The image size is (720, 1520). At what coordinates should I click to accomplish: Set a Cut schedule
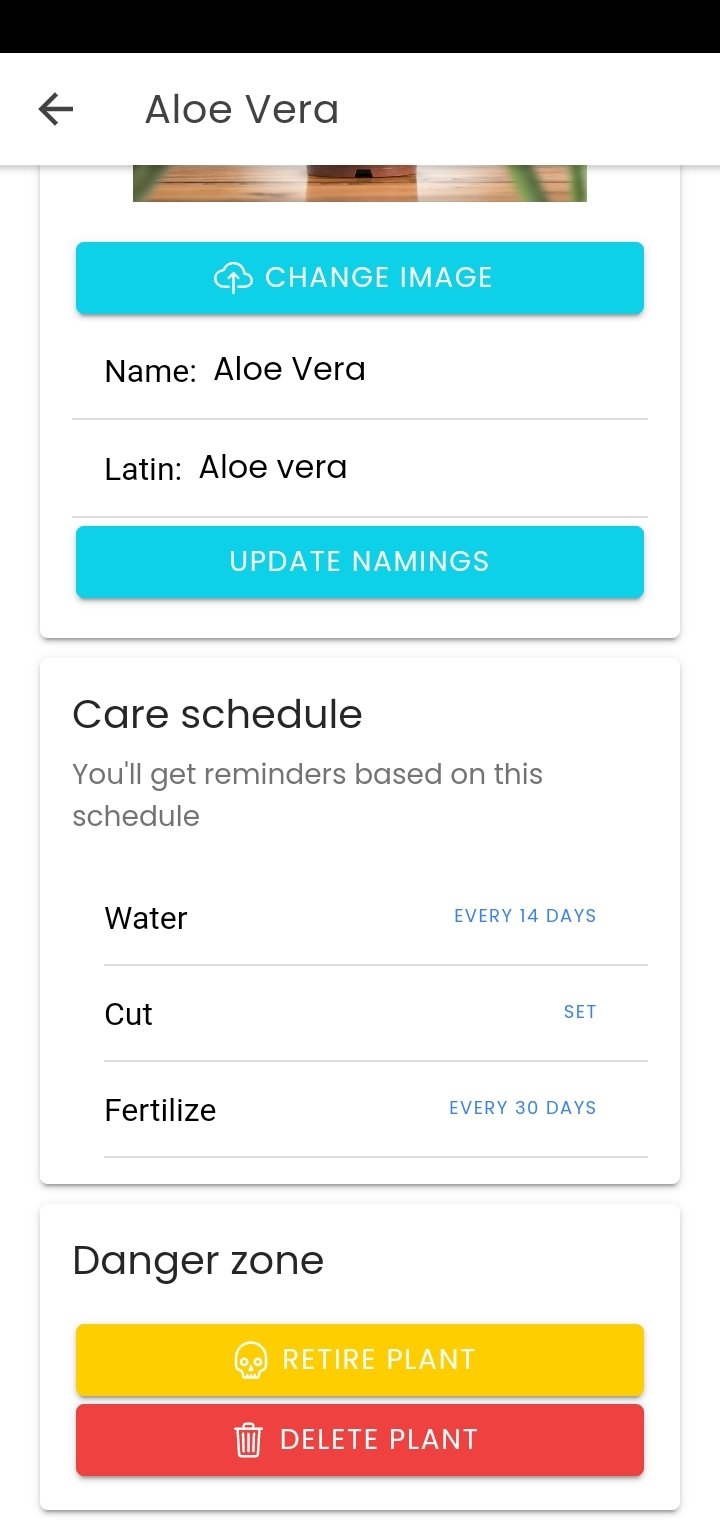[580, 1012]
